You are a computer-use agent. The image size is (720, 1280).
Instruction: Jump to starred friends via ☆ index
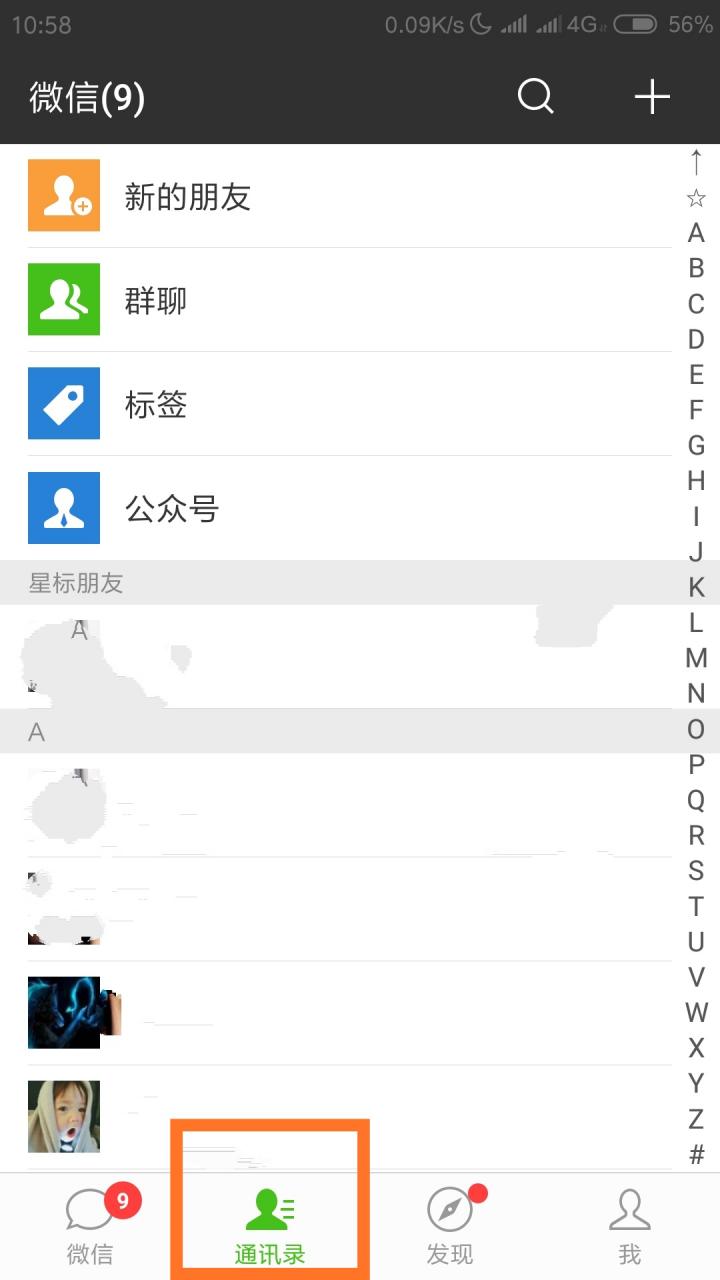tap(696, 198)
